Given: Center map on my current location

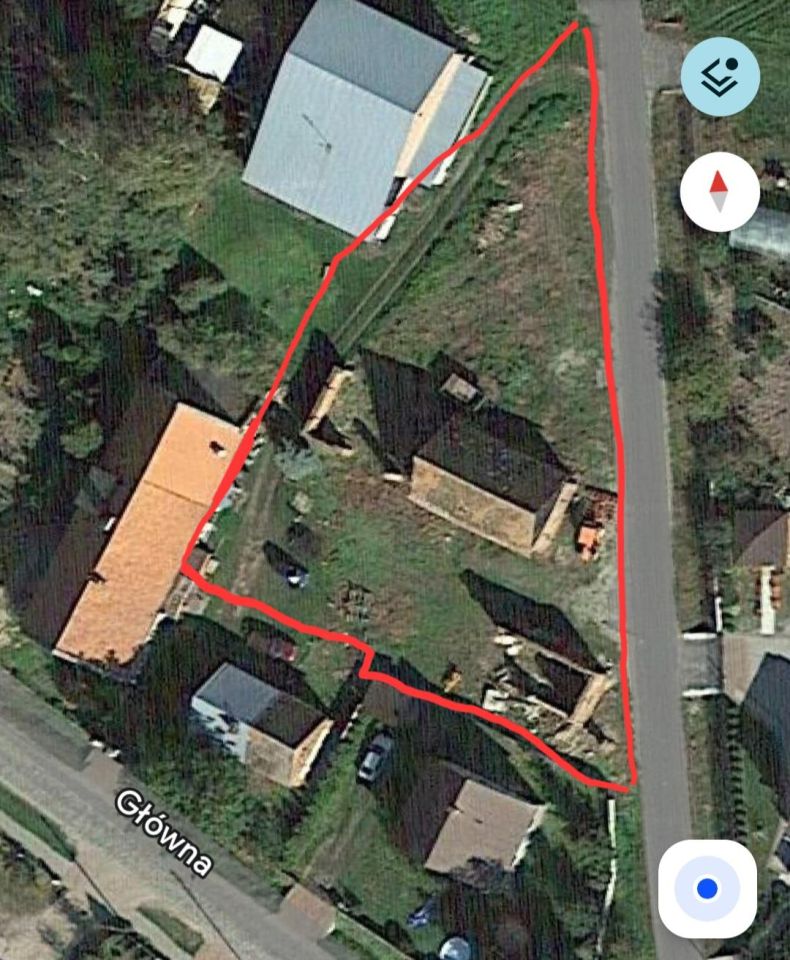Looking at the screenshot, I should click(707, 888).
